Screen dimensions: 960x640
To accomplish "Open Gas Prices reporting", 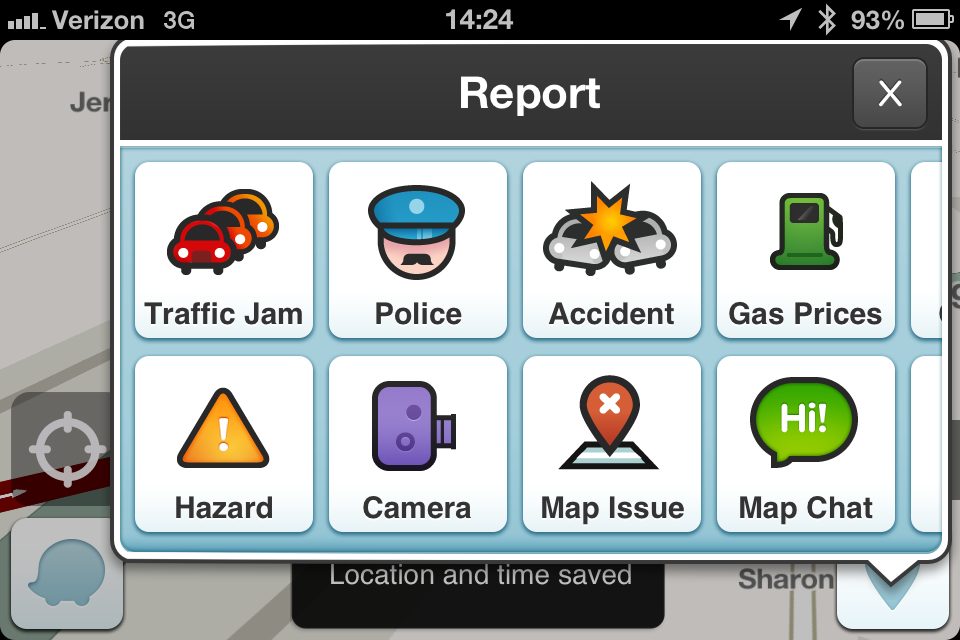I will (x=806, y=251).
